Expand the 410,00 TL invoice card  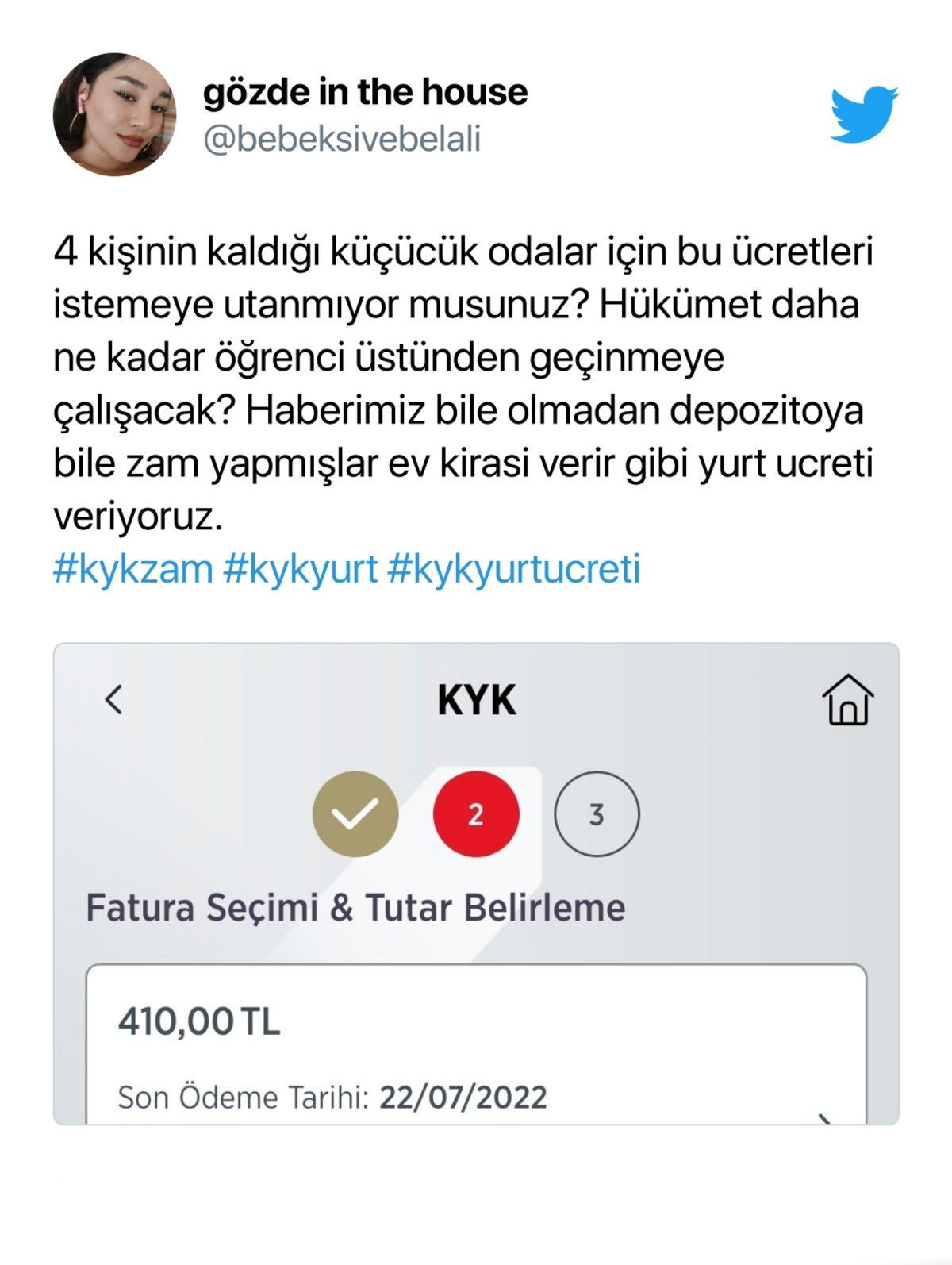coord(476,1048)
